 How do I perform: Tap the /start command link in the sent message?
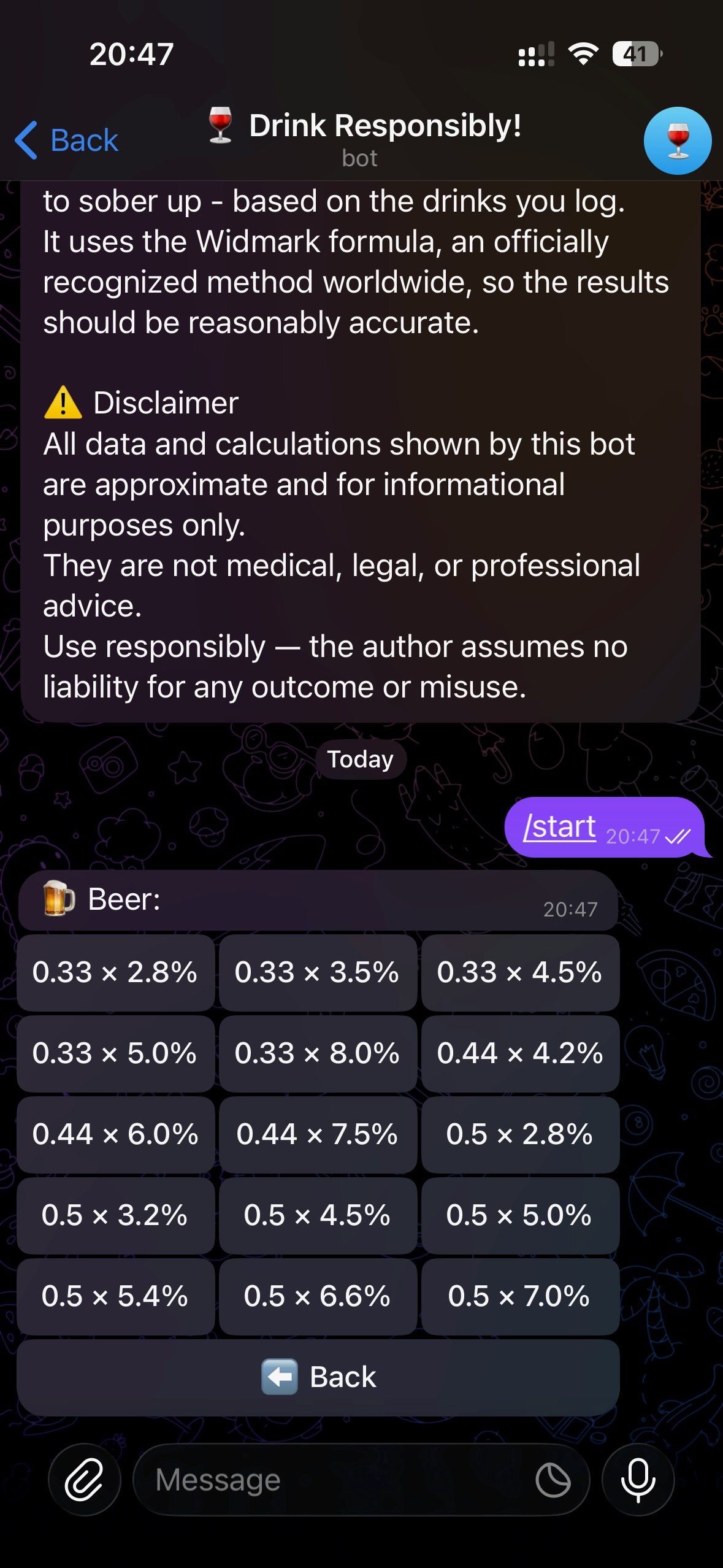click(561, 826)
